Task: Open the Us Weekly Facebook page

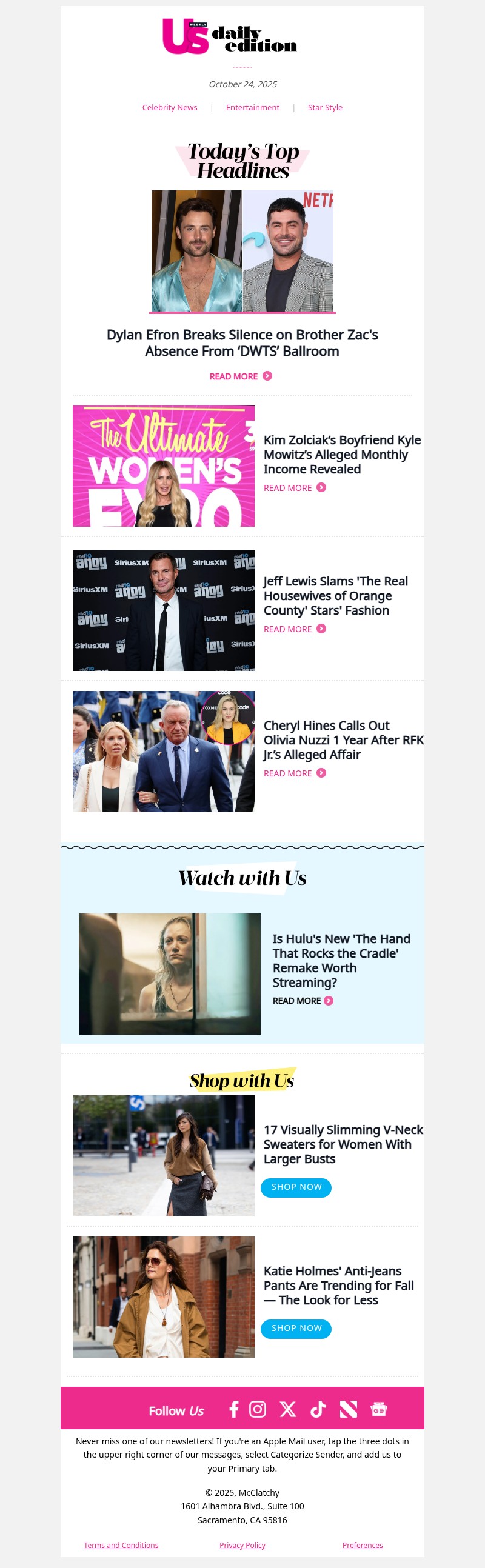Action: tap(233, 1409)
